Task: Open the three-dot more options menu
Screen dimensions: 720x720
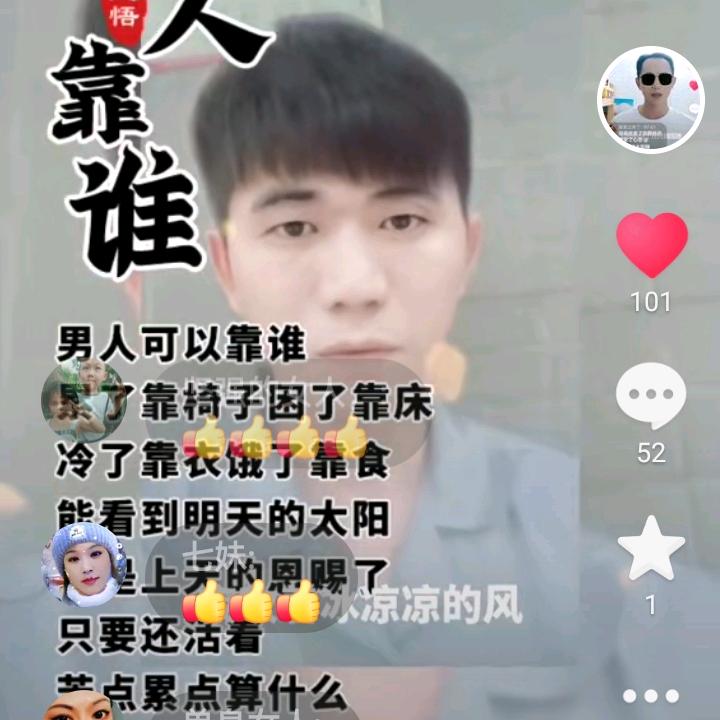Action: [x=651, y=696]
